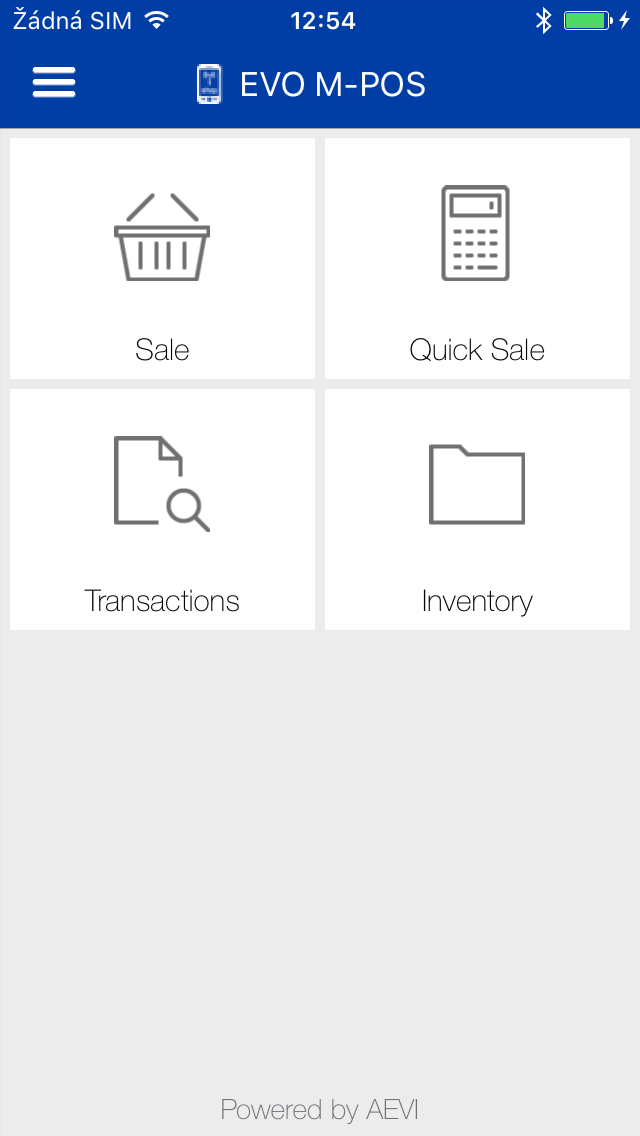Image resolution: width=640 pixels, height=1136 pixels.
Task: Open the Inventory tile
Action: (477, 509)
